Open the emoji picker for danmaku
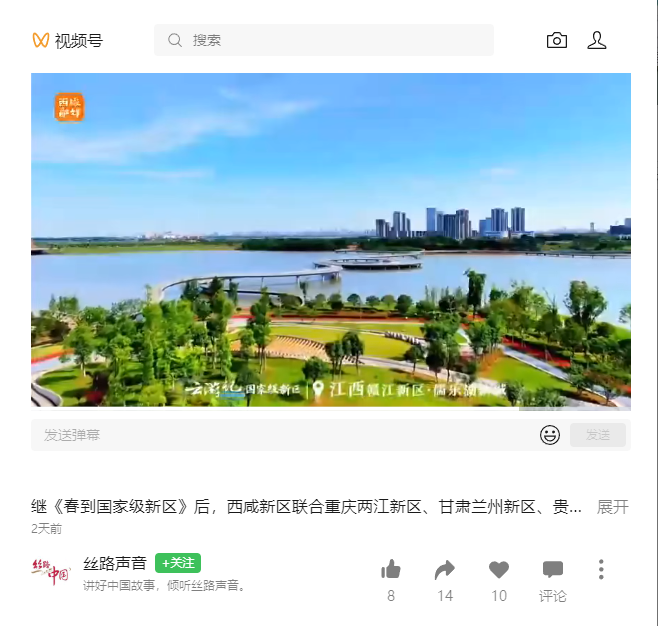This screenshot has height=626, width=658. point(550,435)
